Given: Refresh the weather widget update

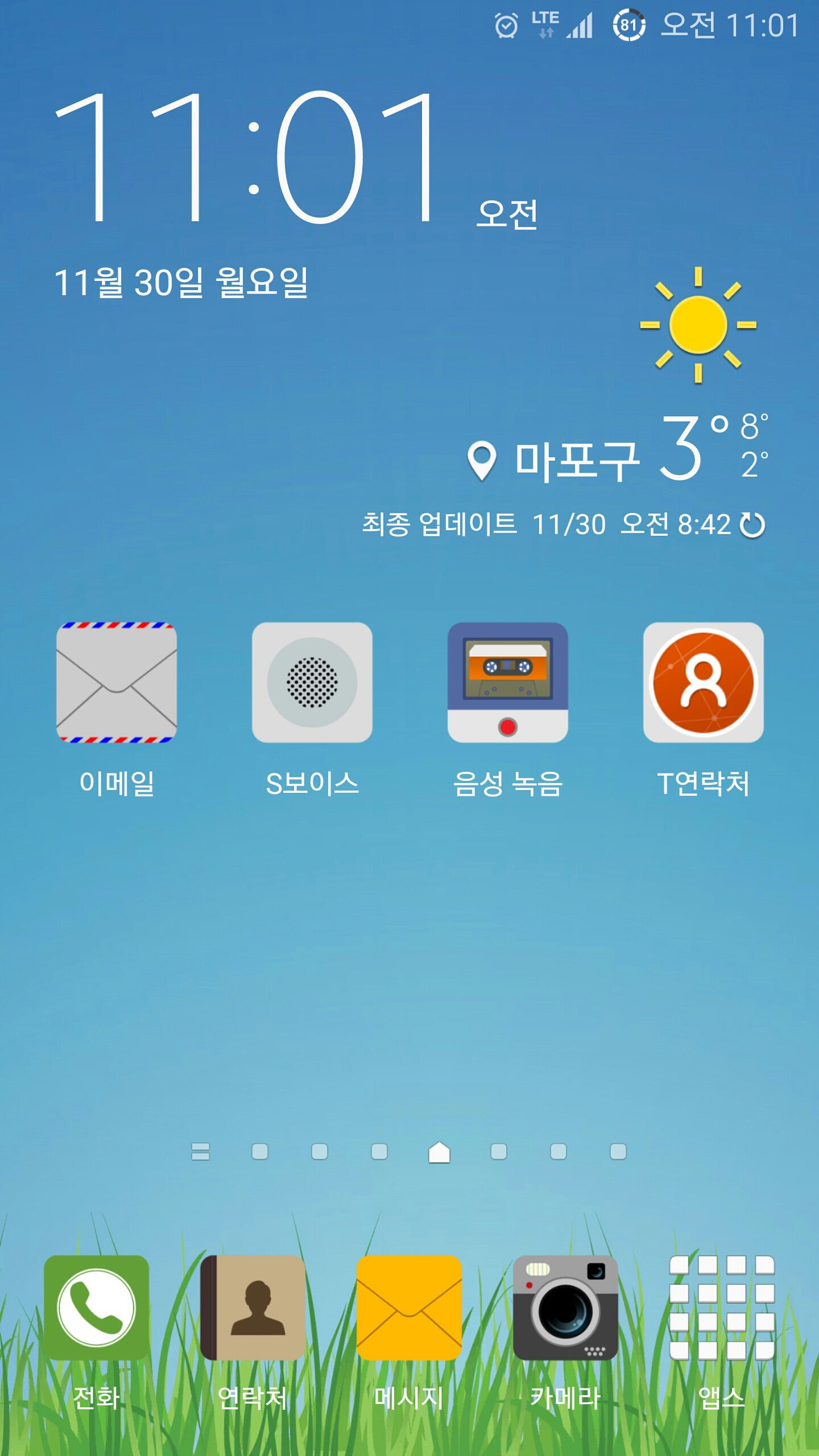Looking at the screenshot, I should pos(752,525).
